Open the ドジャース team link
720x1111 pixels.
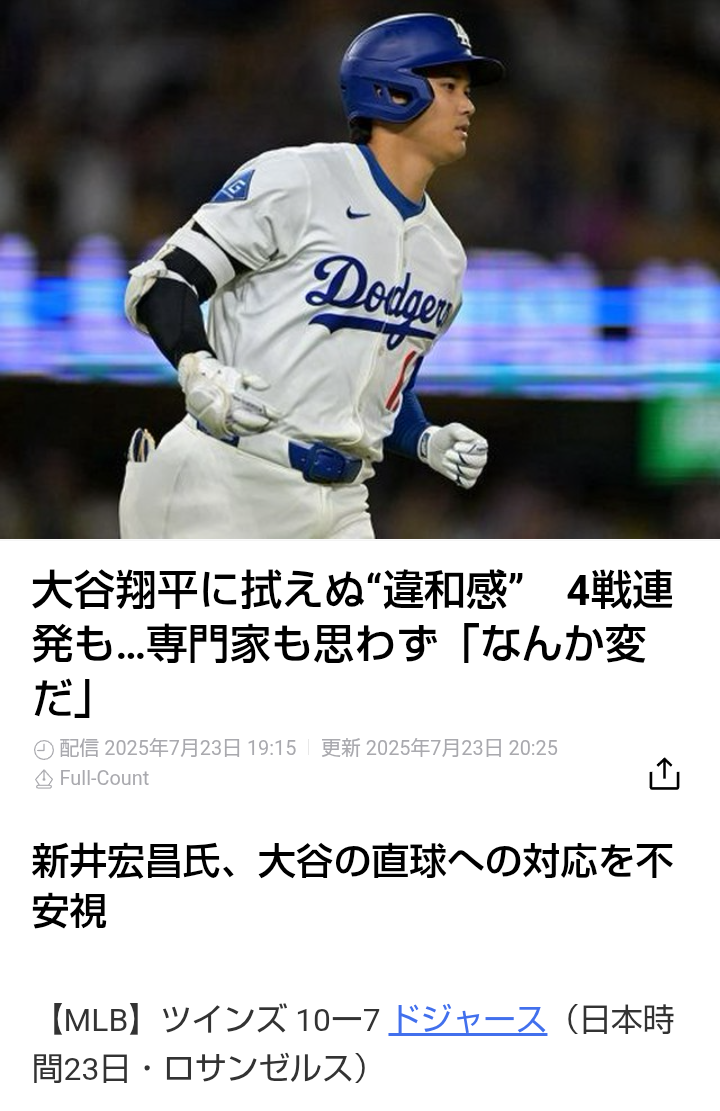pyautogui.click(x=467, y=1021)
